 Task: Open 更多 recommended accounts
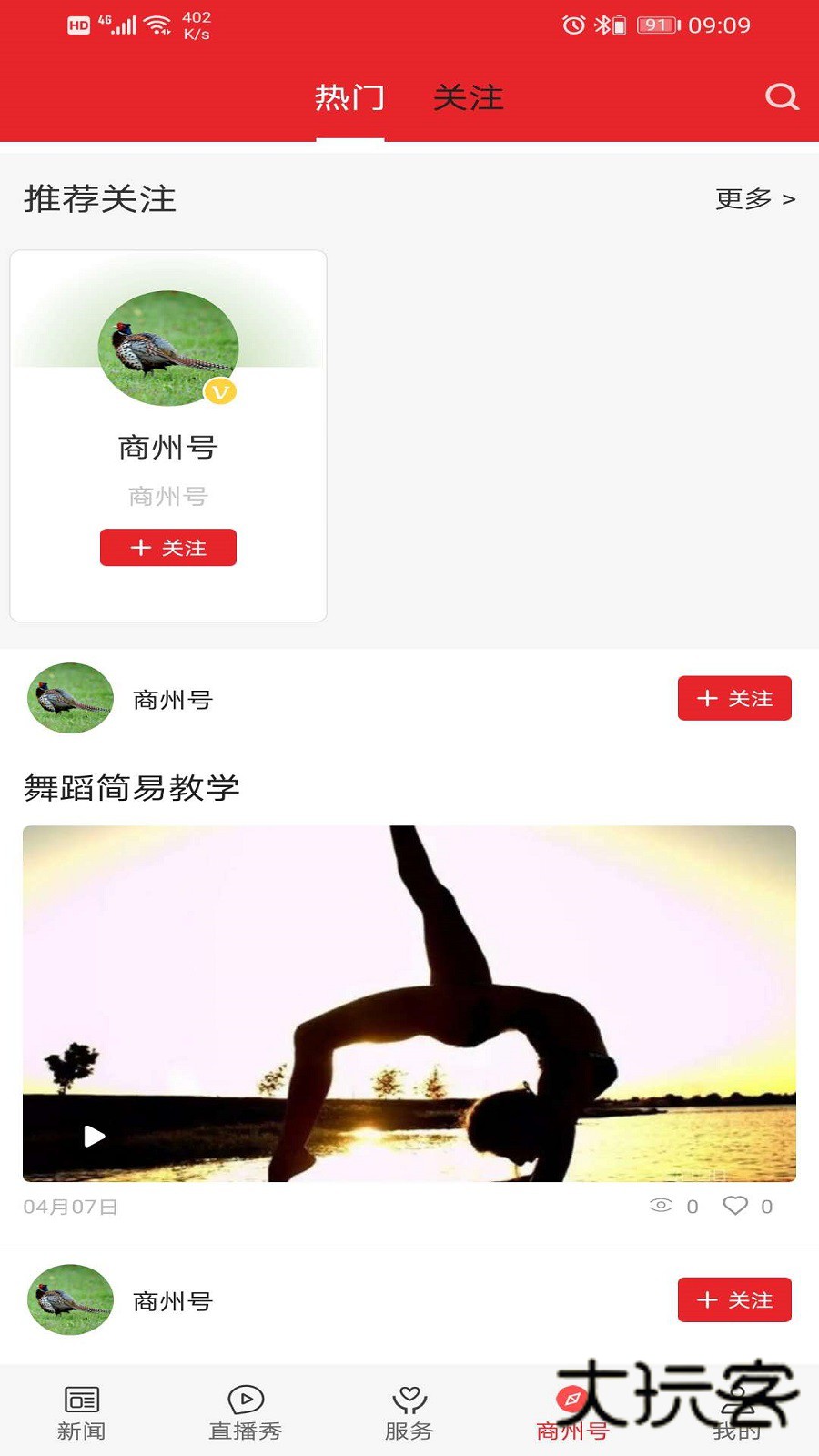pos(754,198)
